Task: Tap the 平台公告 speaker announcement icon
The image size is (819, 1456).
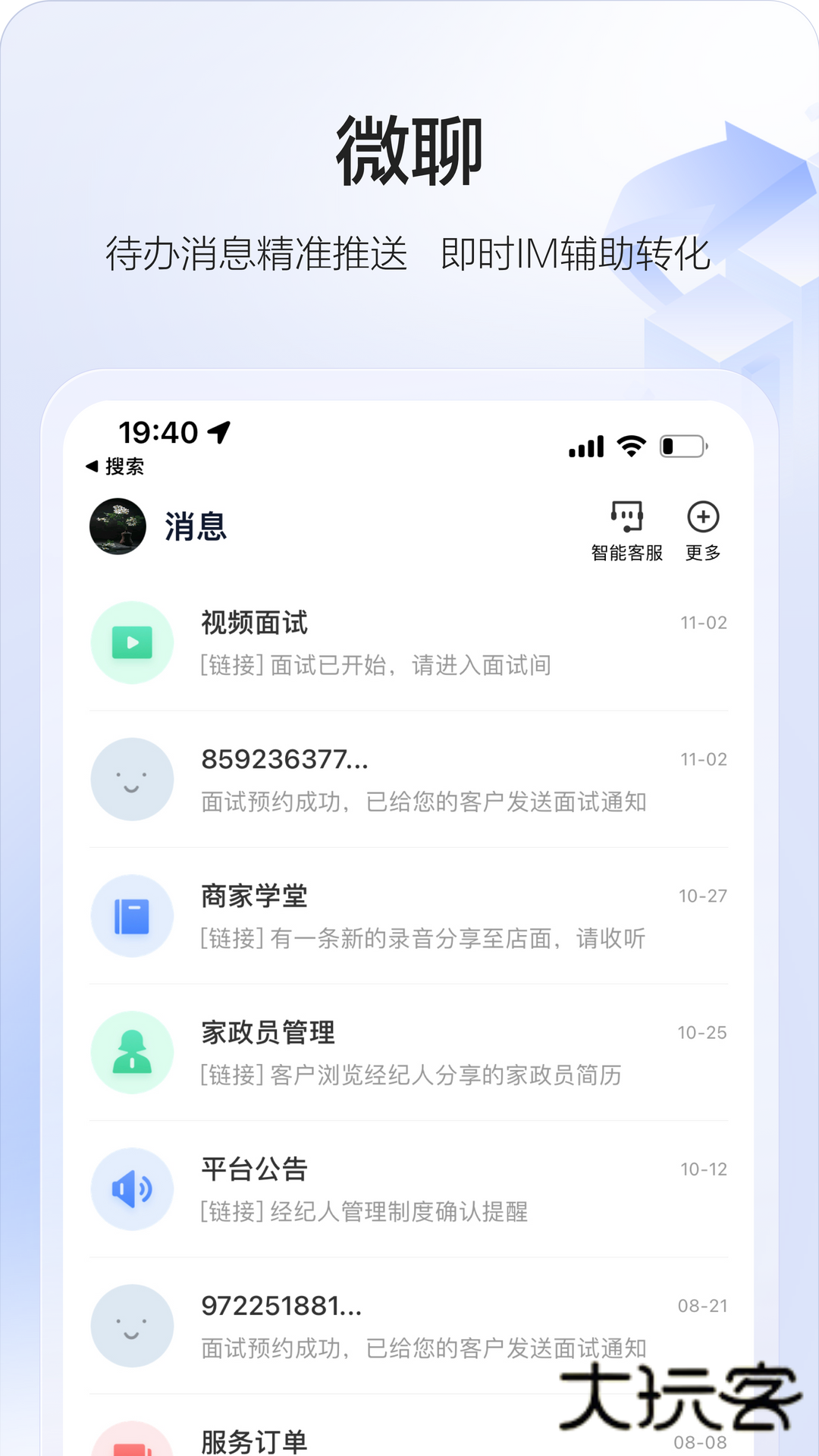Action: [x=131, y=1188]
